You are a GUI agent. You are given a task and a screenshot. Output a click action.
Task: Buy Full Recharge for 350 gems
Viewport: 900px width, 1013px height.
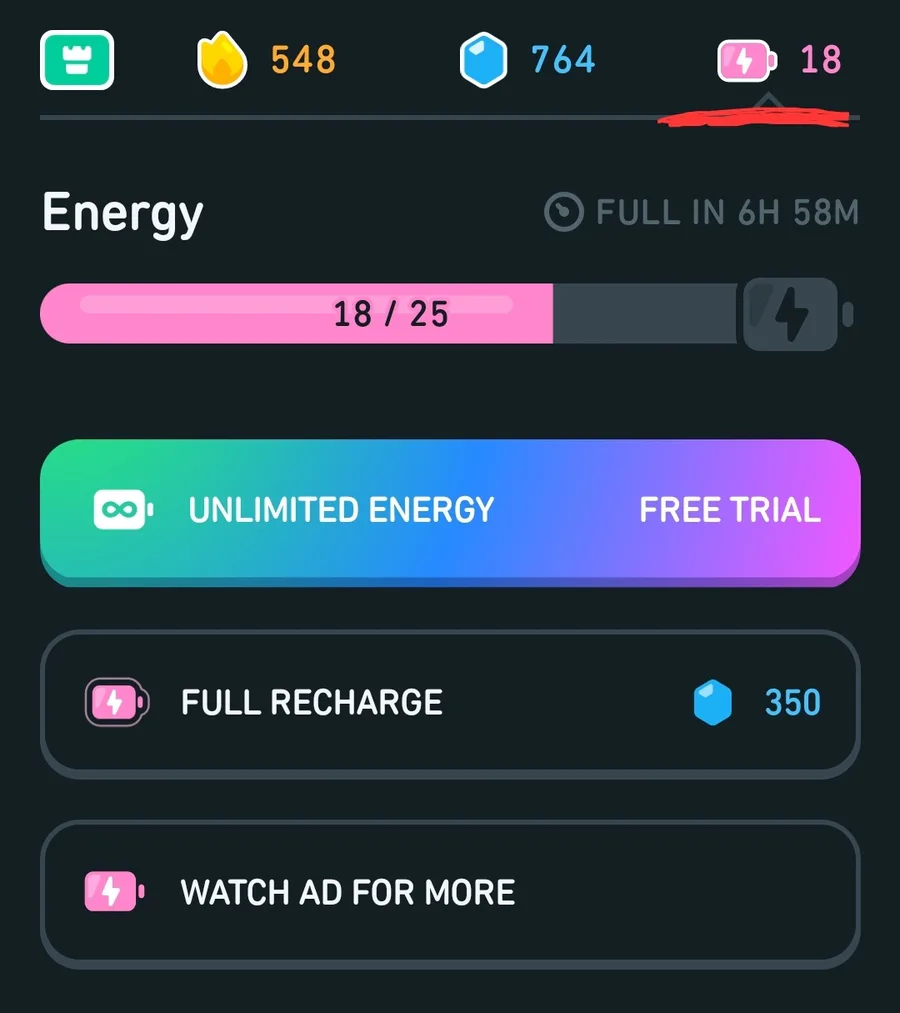pyautogui.click(x=450, y=702)
